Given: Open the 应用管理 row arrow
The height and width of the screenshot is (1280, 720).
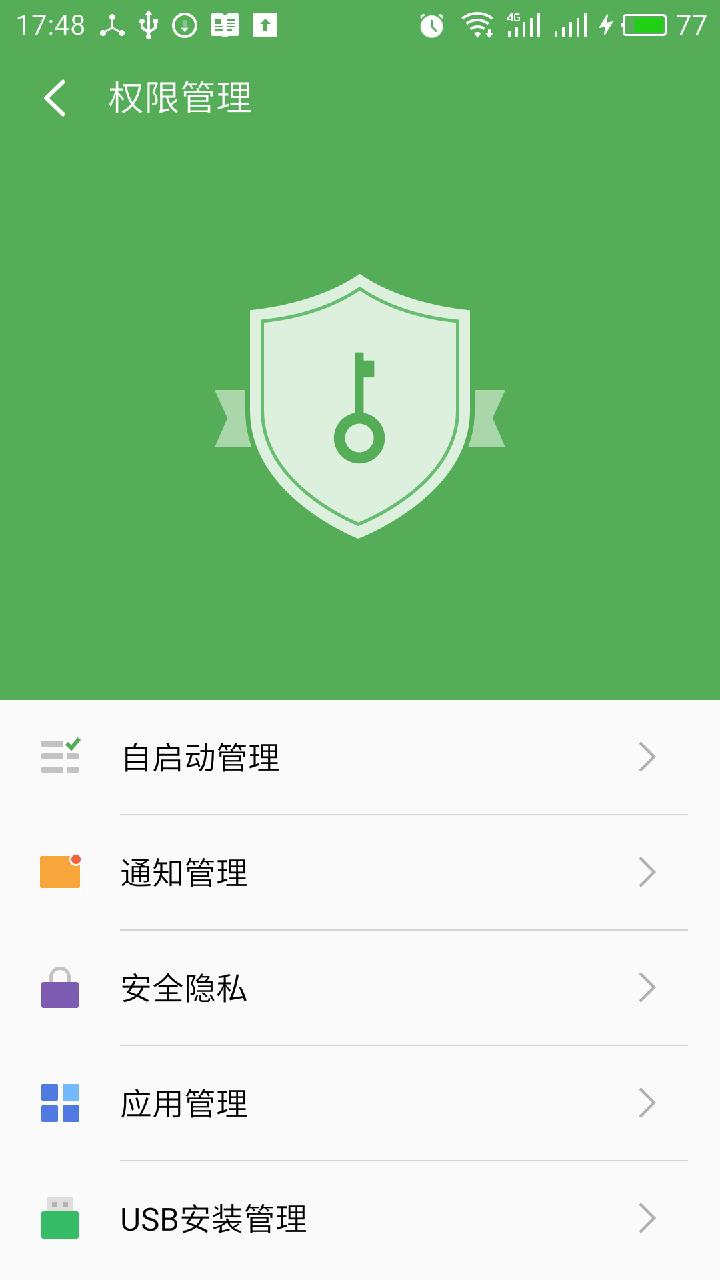Looking at the screenshot, I should tap(647, 1103).
